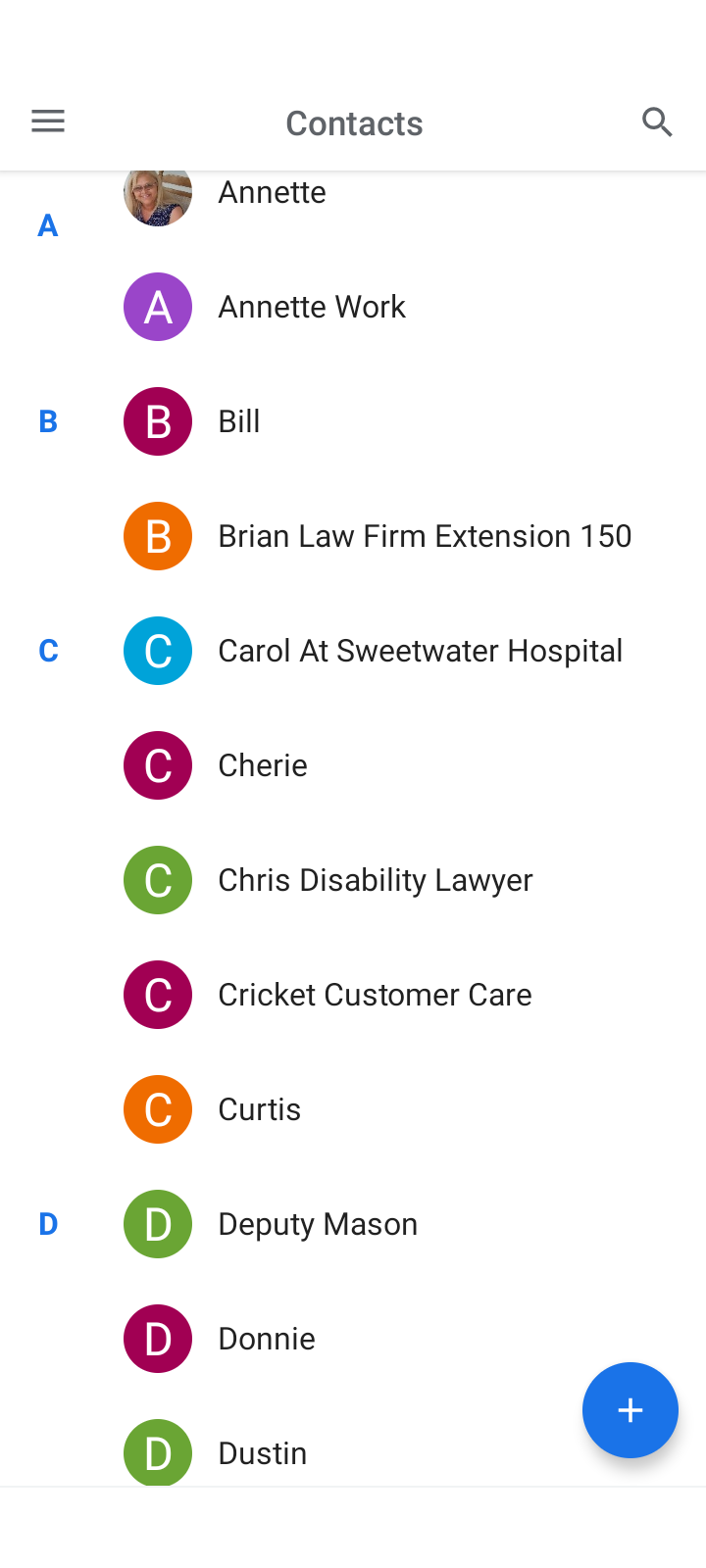The width and height of the screenshot is (706, 1568).
Task: Open Carol At Sweetwater Hospital contact
Action: coord(420,651)
